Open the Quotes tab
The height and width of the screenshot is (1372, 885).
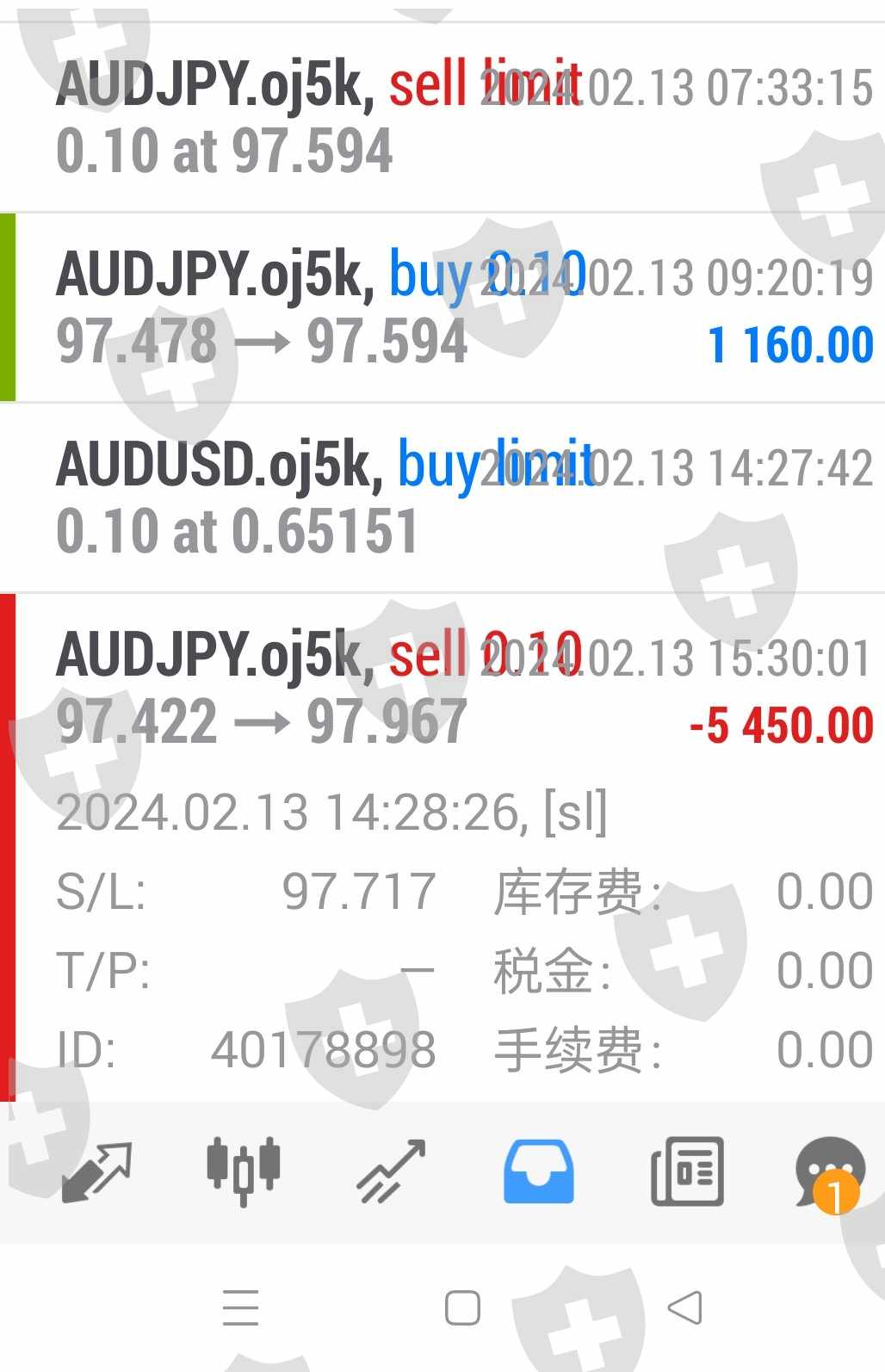pos(96,1171)
